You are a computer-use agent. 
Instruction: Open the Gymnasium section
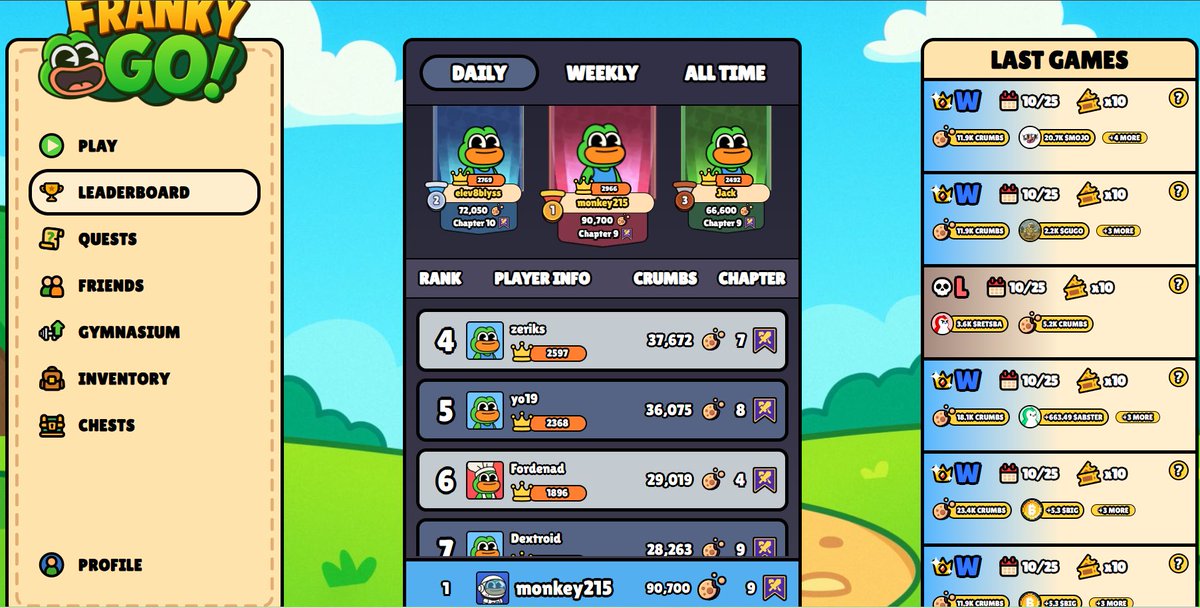coord(128,332)
